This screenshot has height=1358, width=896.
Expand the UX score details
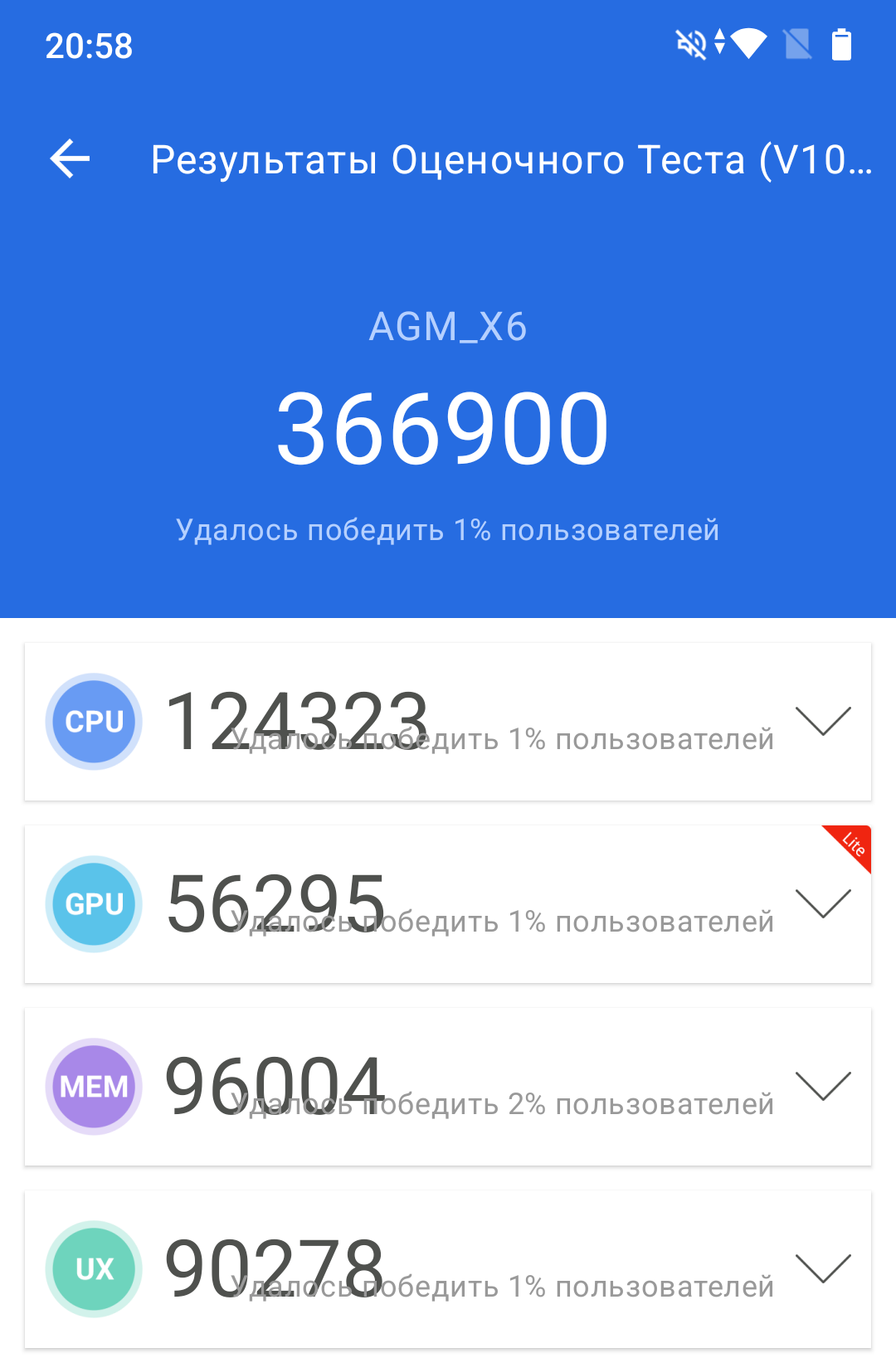pos(823,1268)
